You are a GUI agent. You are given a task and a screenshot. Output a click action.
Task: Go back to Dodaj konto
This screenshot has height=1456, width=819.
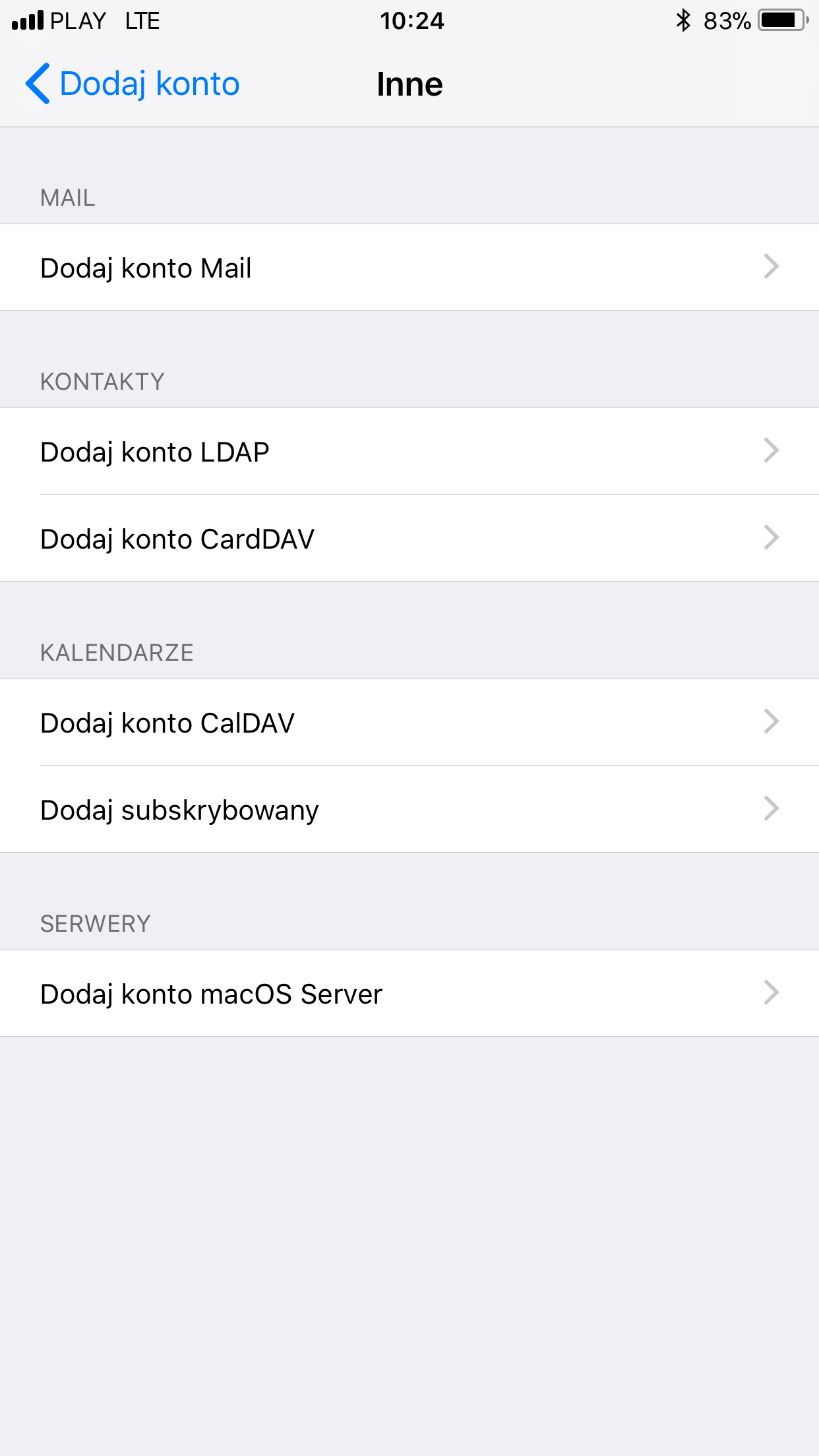pyautogui.click(x=133, y=84)
